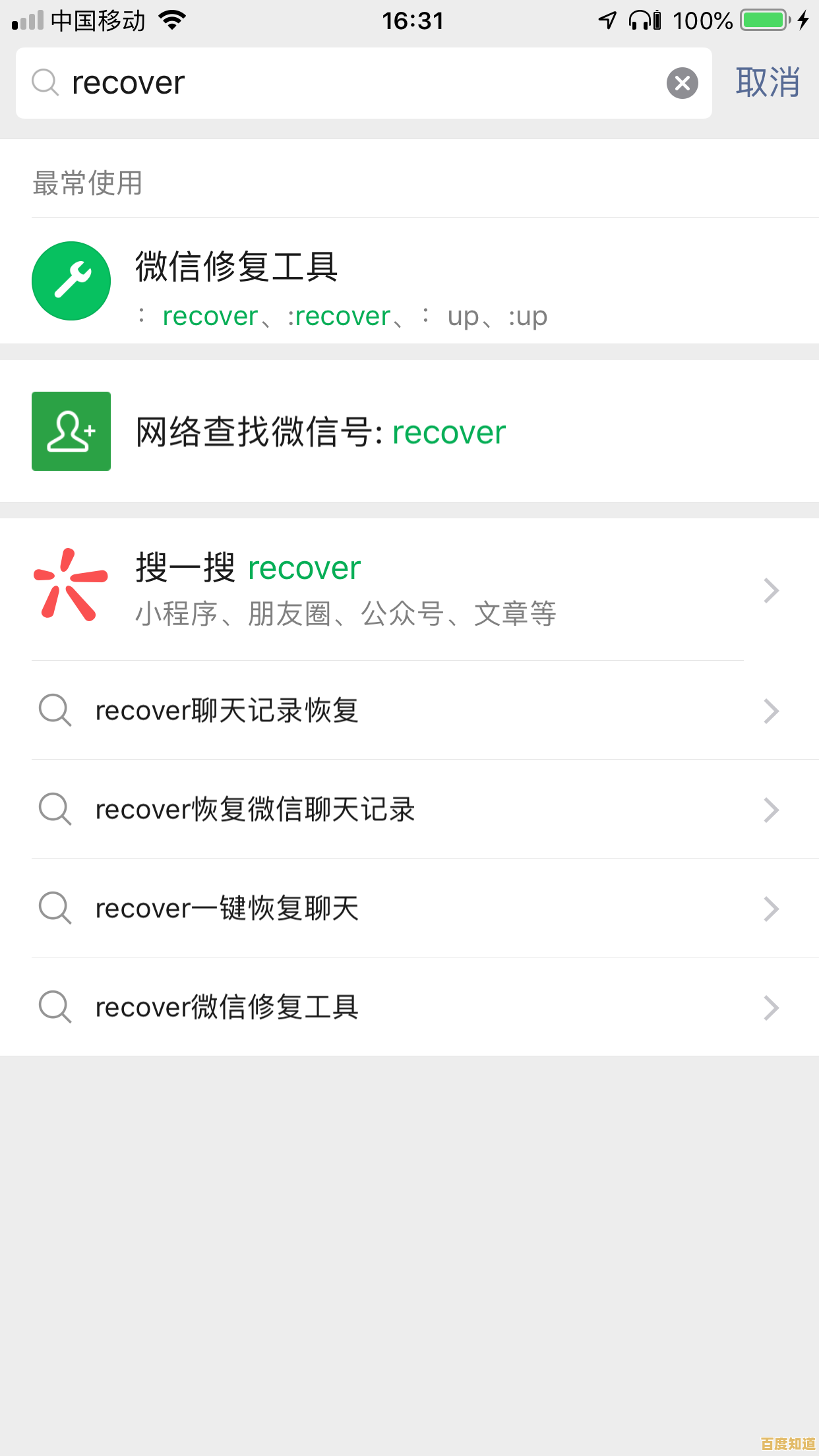
Task: Click the search magnifier inside the input box
Action: point(44,83)
